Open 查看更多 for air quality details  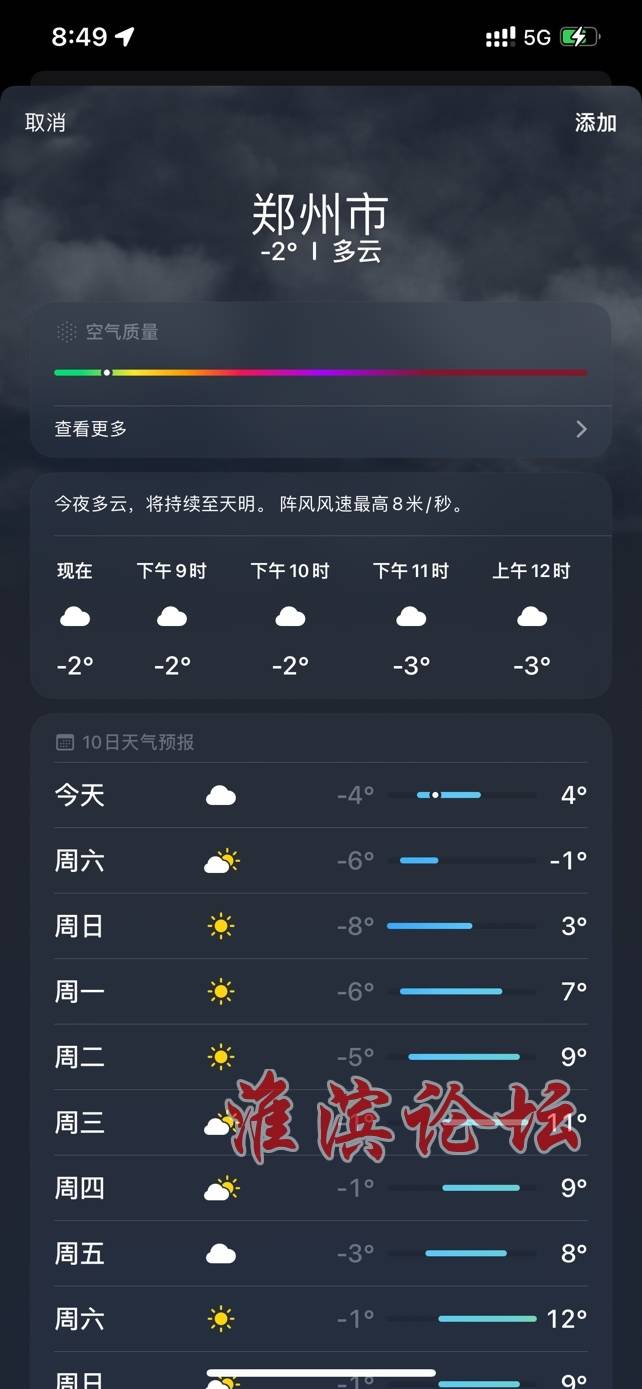pyautogui.click(x=320, y=429)
